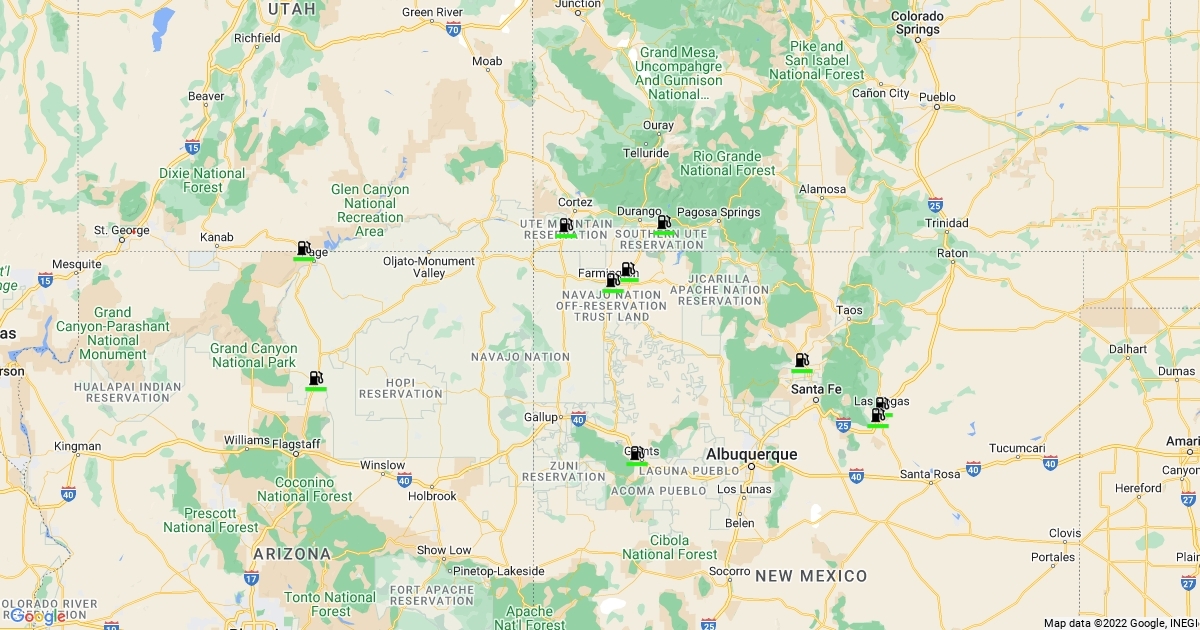Open the gas station marker north of Santa Fe
This screenshot has height=630, width=1200.
(x=801, y=361)
